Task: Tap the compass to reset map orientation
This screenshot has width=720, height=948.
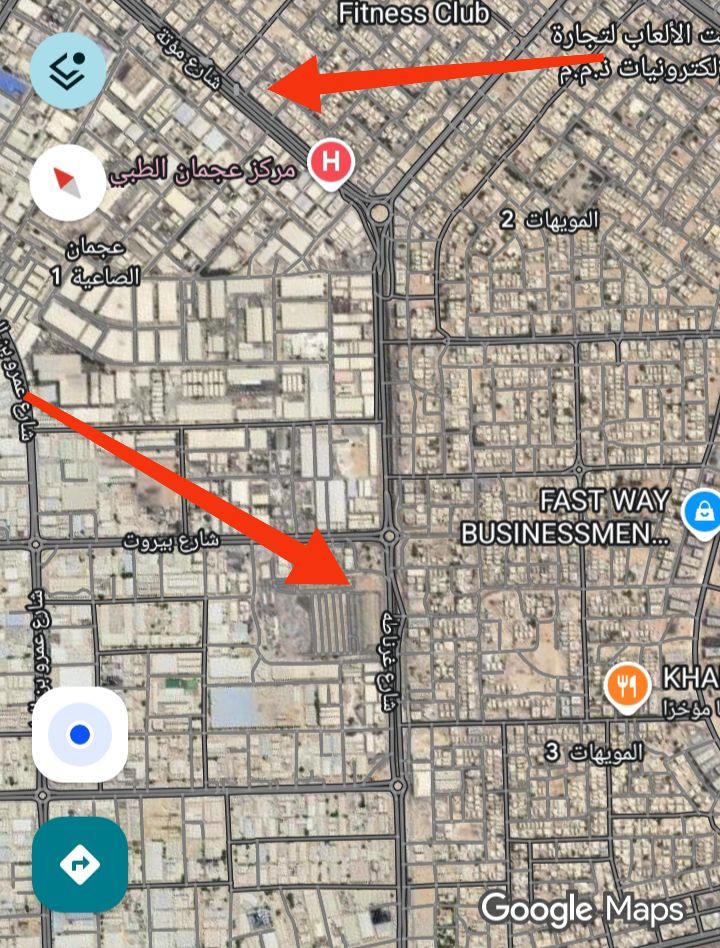Action: (67, 182)
